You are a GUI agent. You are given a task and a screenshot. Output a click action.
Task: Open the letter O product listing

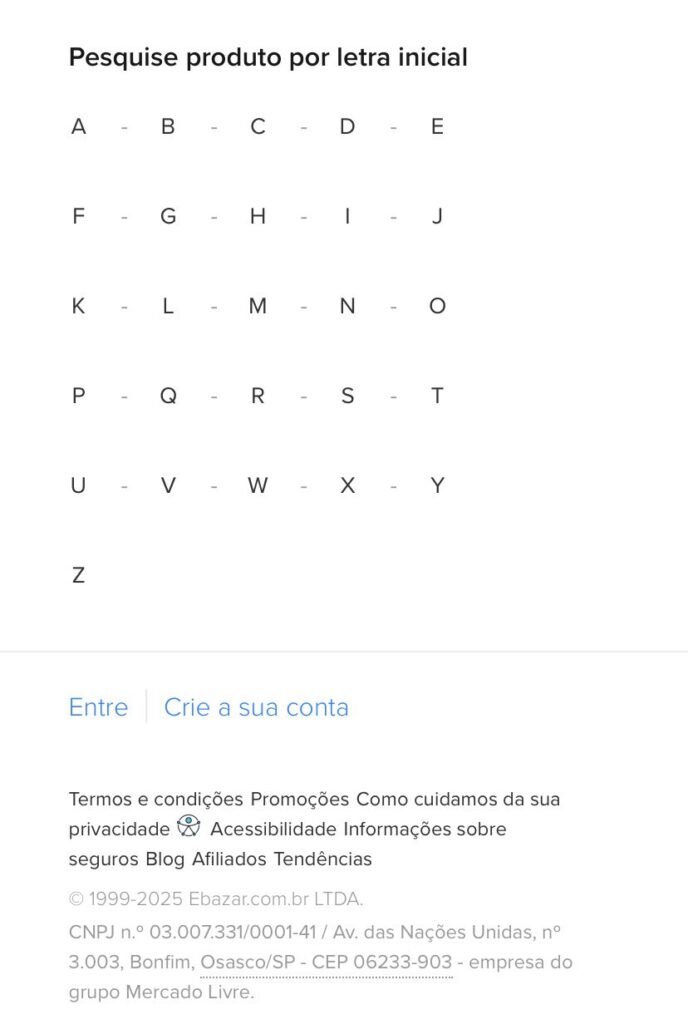[437, 307]
